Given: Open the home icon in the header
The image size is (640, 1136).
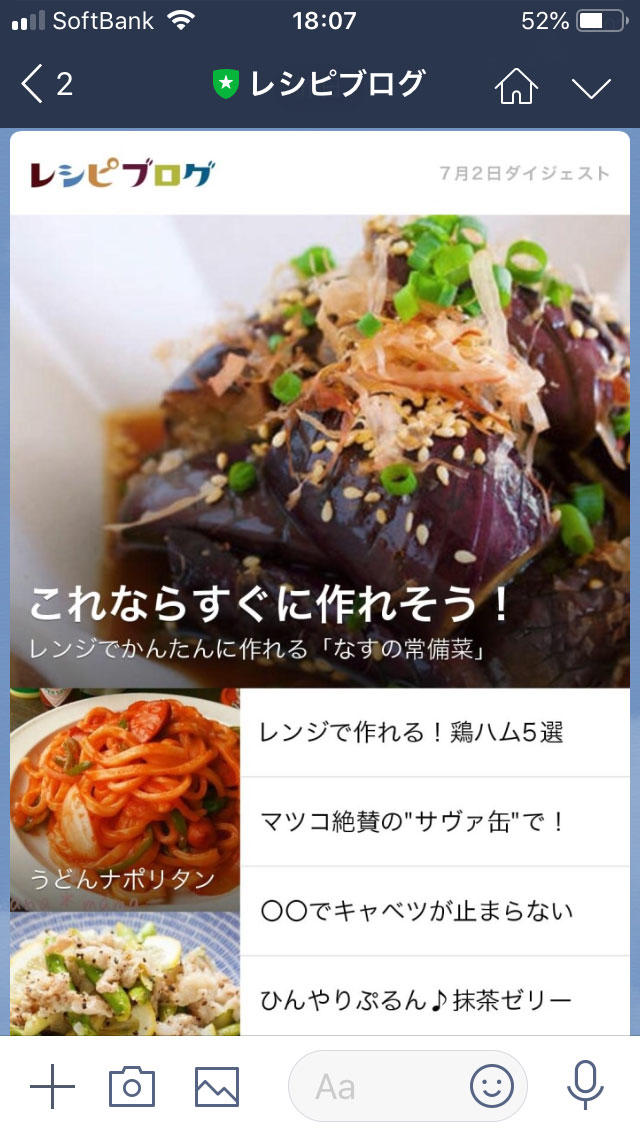Looking at the screenshot, I should [516, 85].
